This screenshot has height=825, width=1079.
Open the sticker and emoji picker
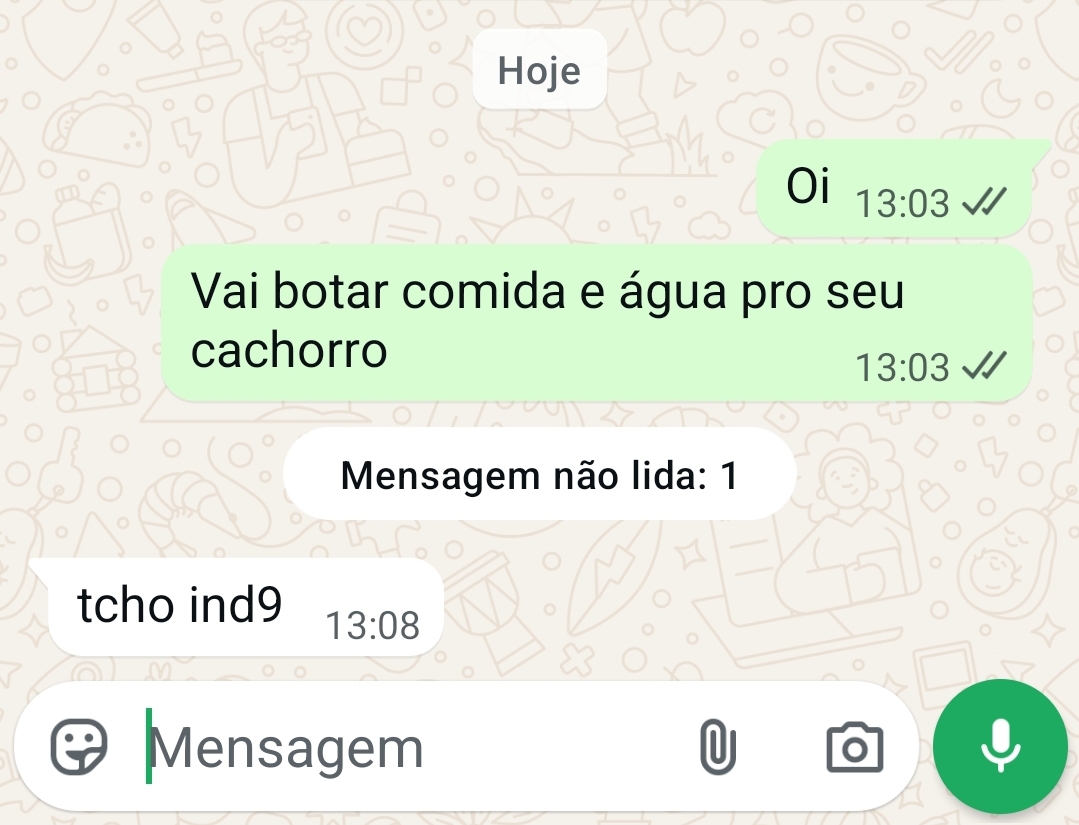pyautogui.click(x=79, y=748)
